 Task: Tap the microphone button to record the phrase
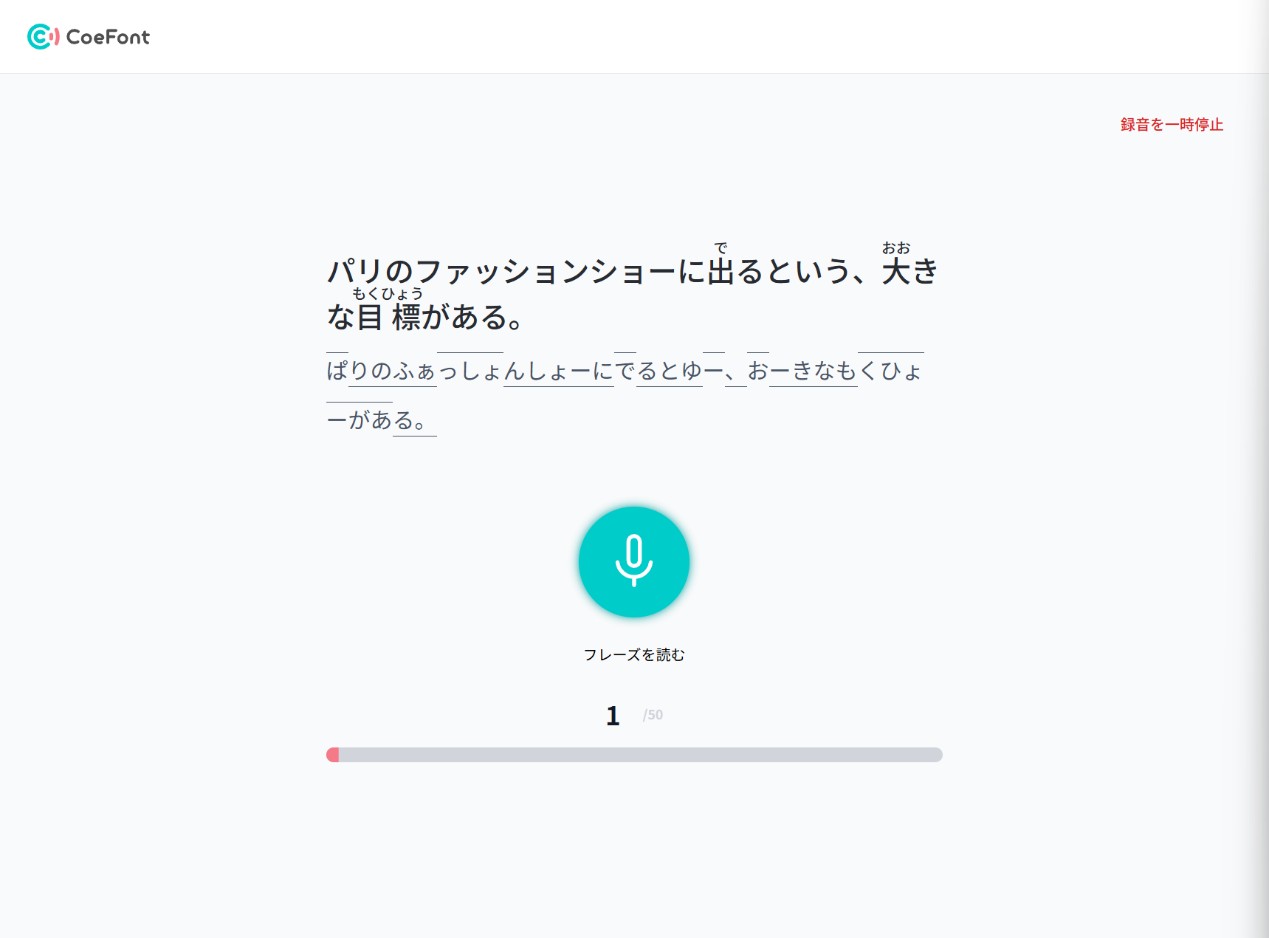coord(634,562)
